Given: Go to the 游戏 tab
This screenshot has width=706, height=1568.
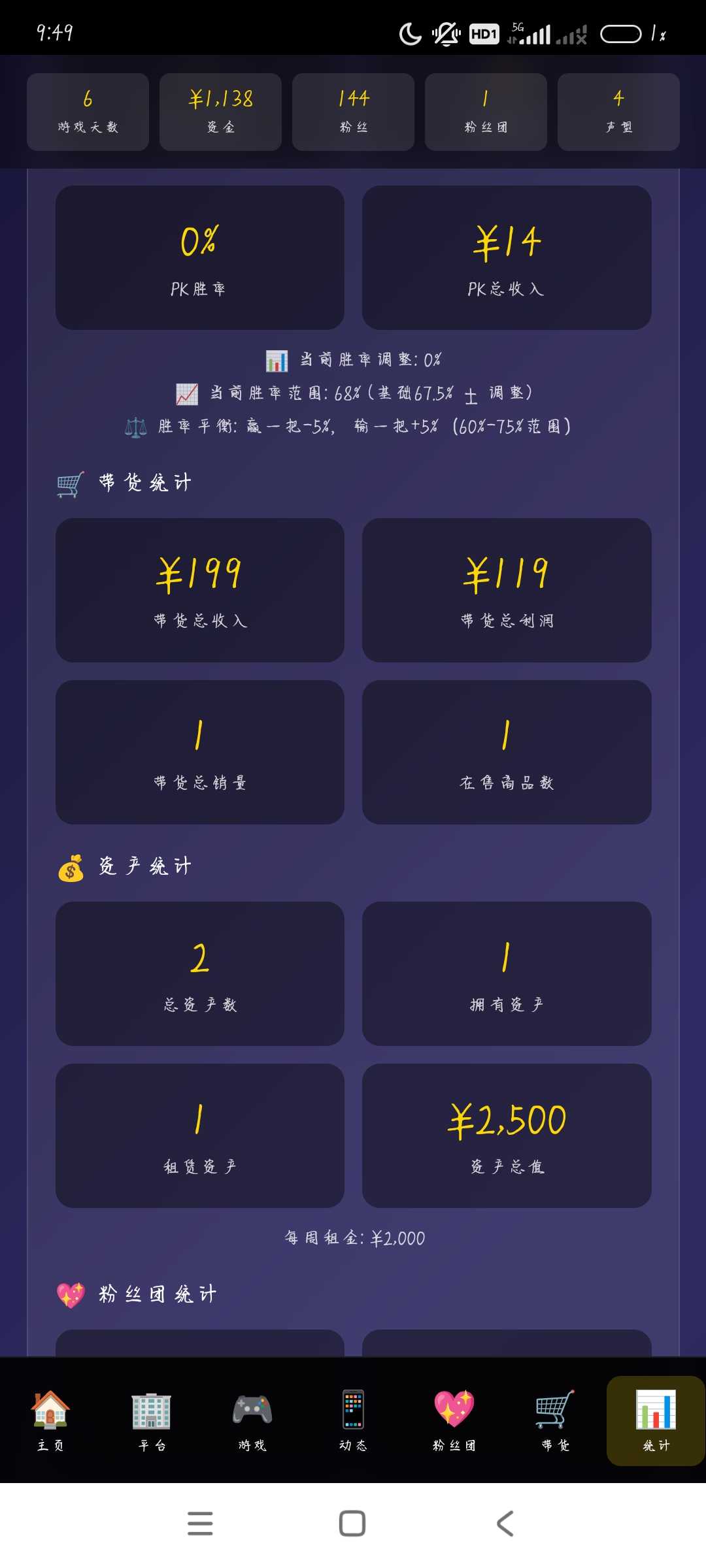Looking at the screenshot, I should (x=252, y=1420).
